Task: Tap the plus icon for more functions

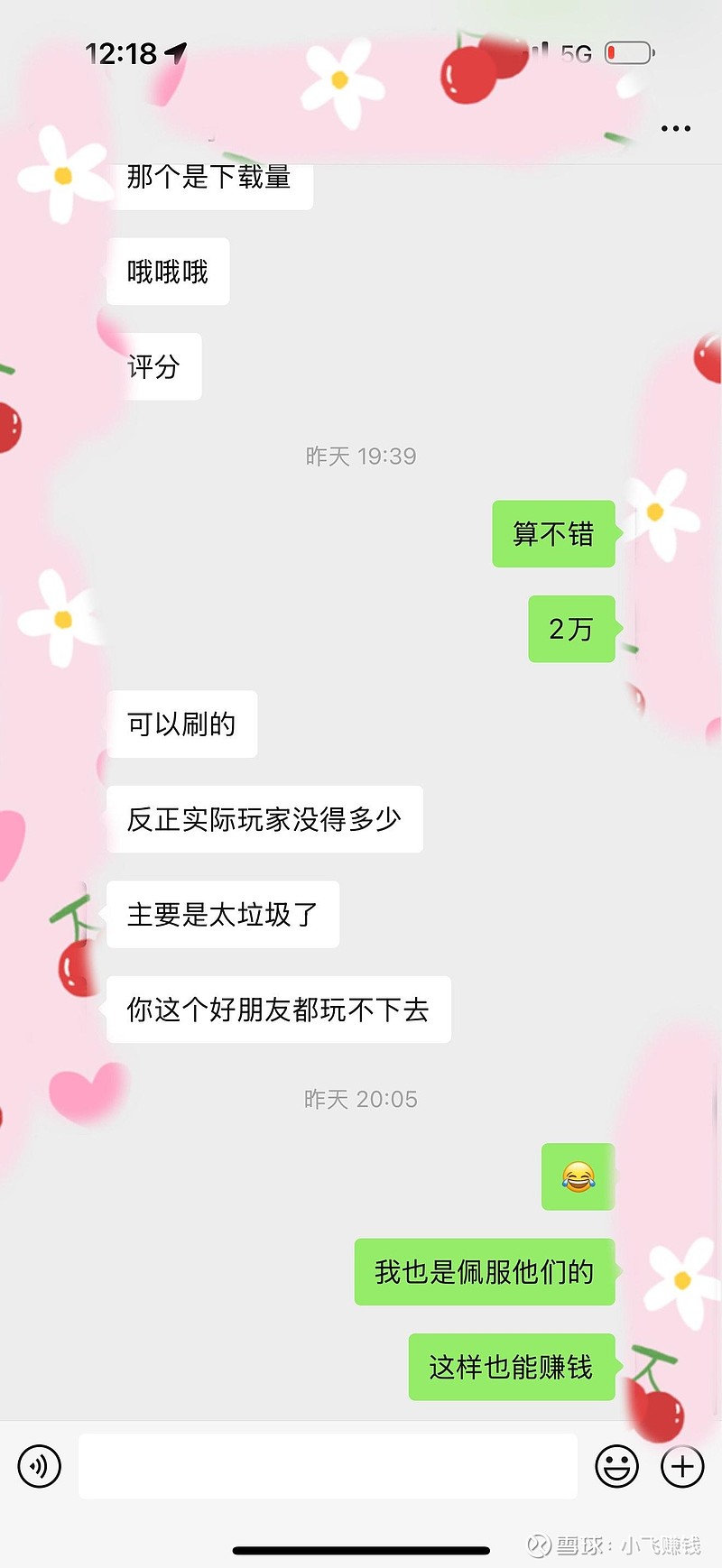Action: (682, 1466)
